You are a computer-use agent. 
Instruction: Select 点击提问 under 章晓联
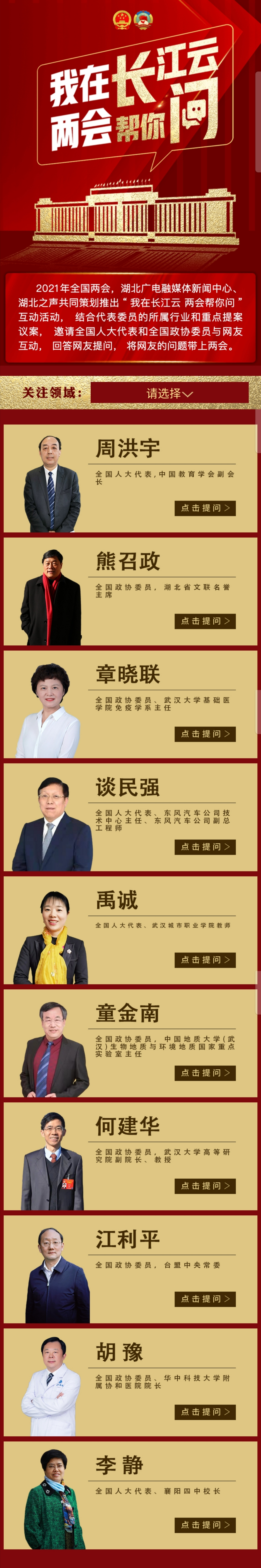click(x=205, y=734)
